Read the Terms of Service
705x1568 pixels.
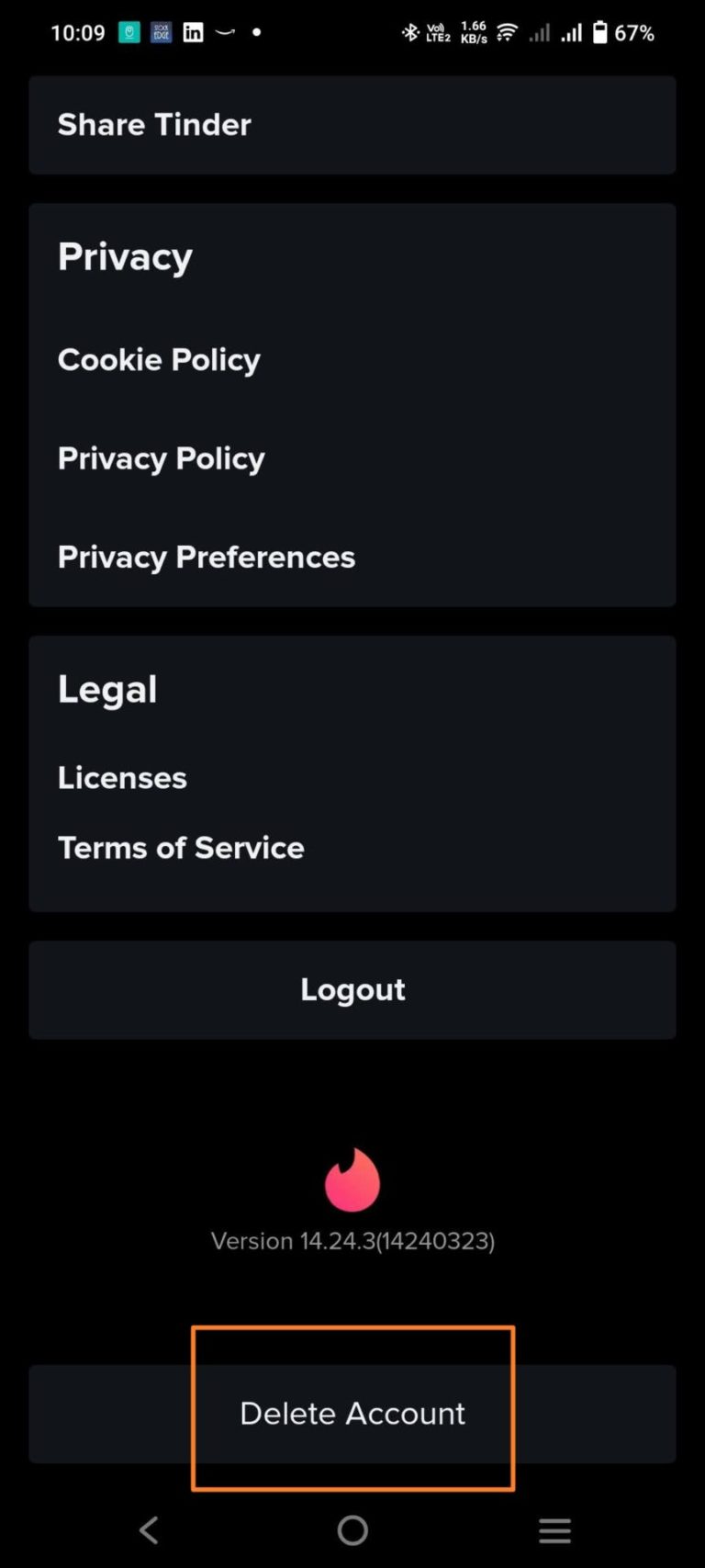pos(181,848)
